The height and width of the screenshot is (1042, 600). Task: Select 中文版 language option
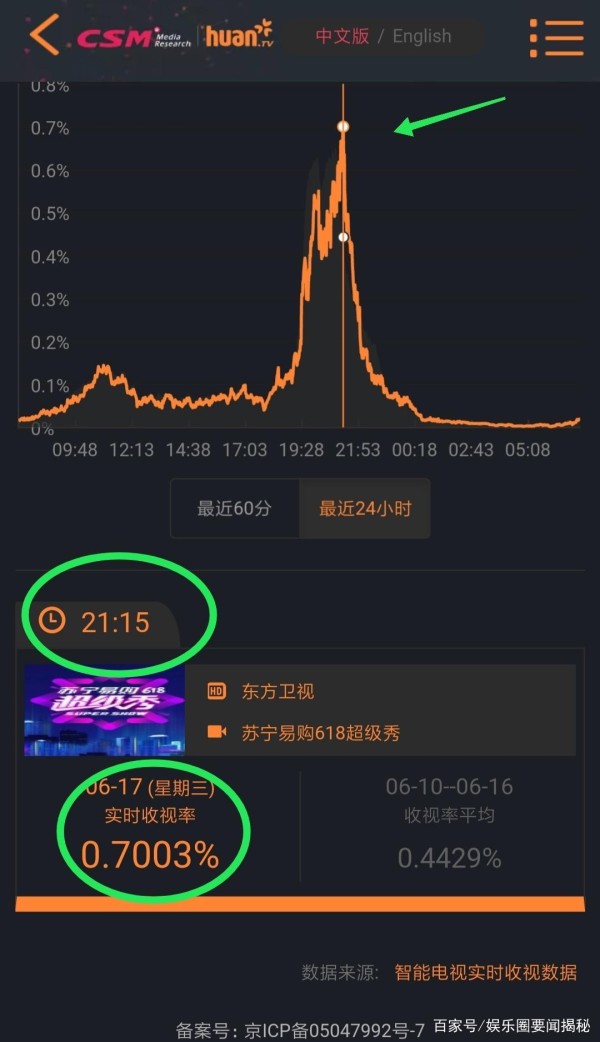pos(342,37)
